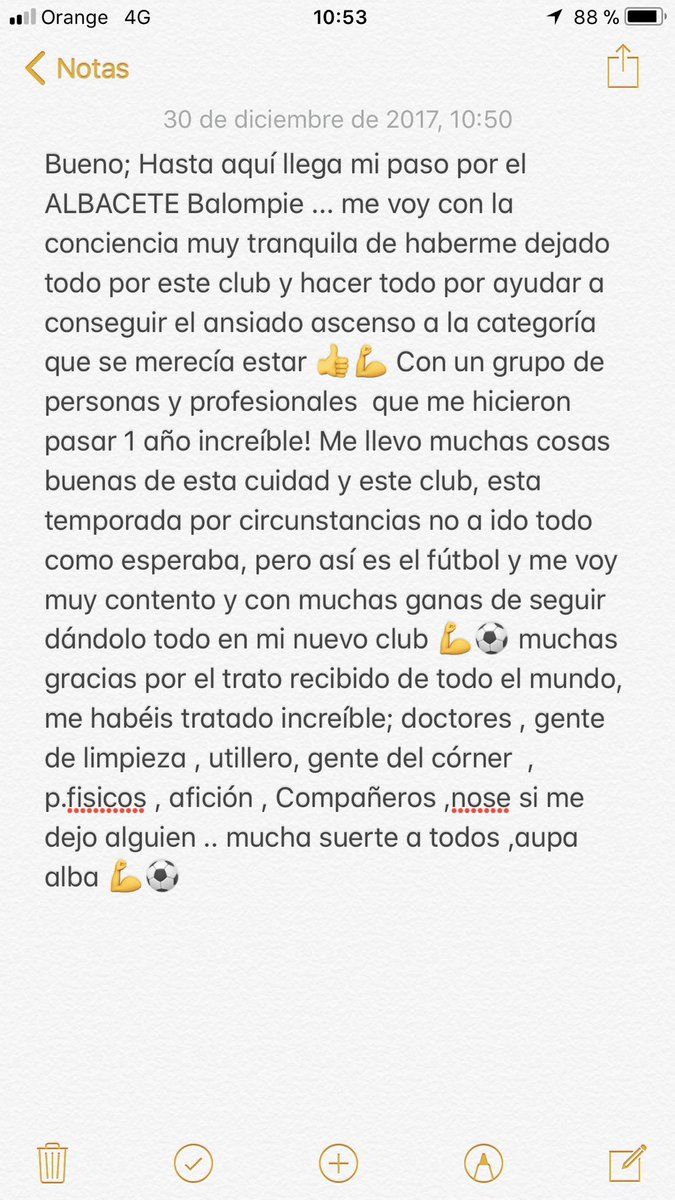
Task: Open the drawing markup tool
Action: pos(483,1163)
